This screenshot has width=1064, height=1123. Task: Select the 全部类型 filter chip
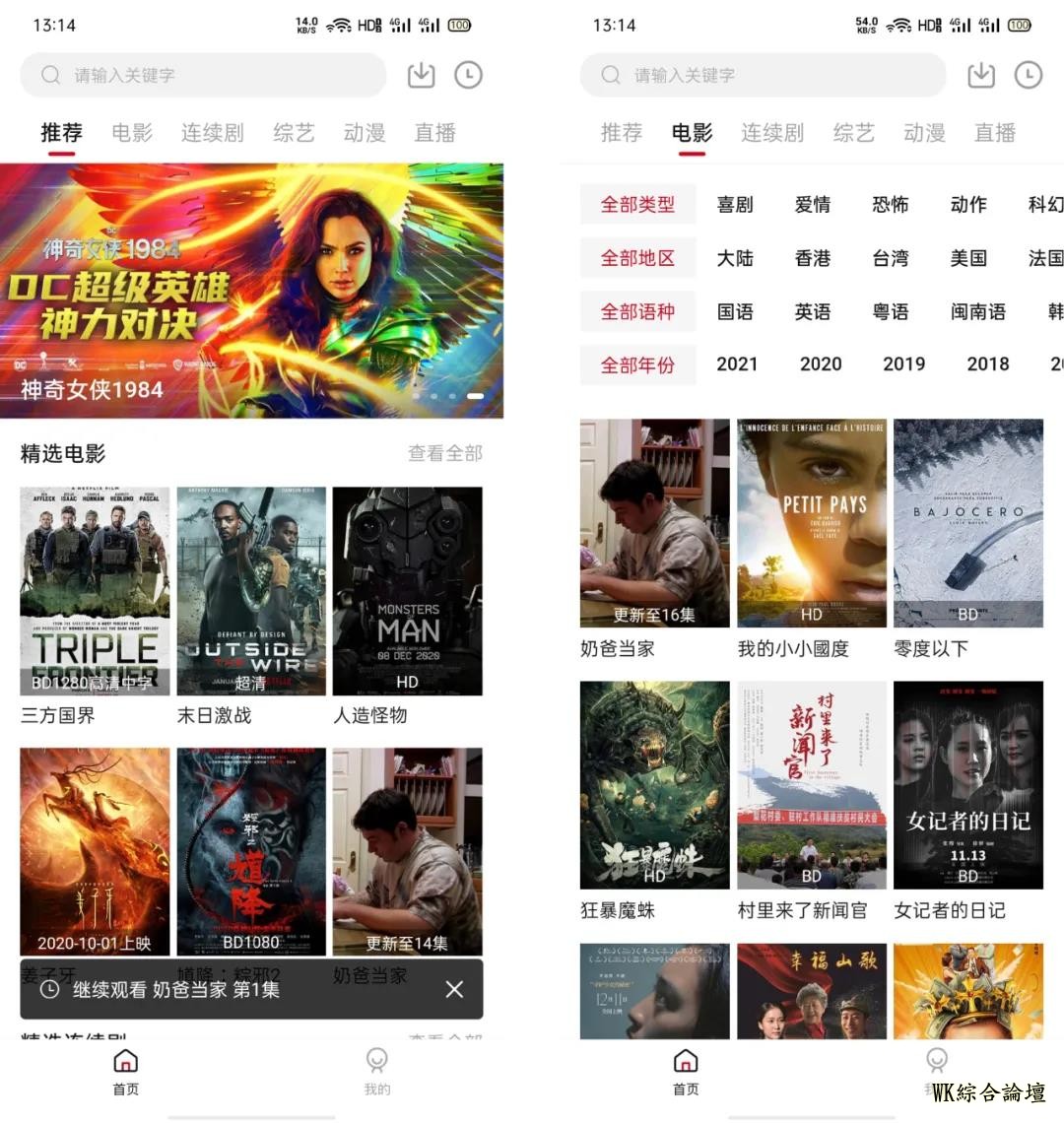[x=637, y=205]
